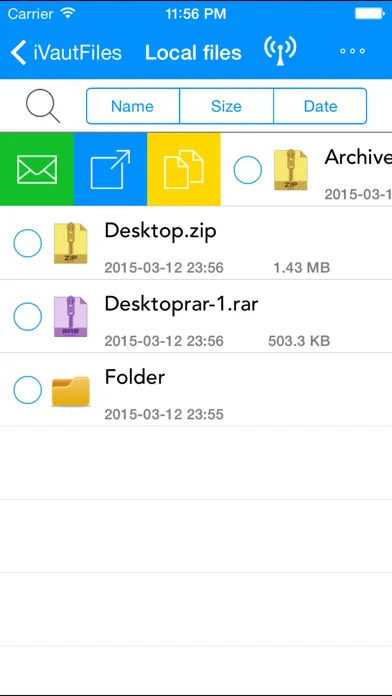Copy the file with the yellow action
This screenshot has height=696, width=392.
(x=184, y=169)
